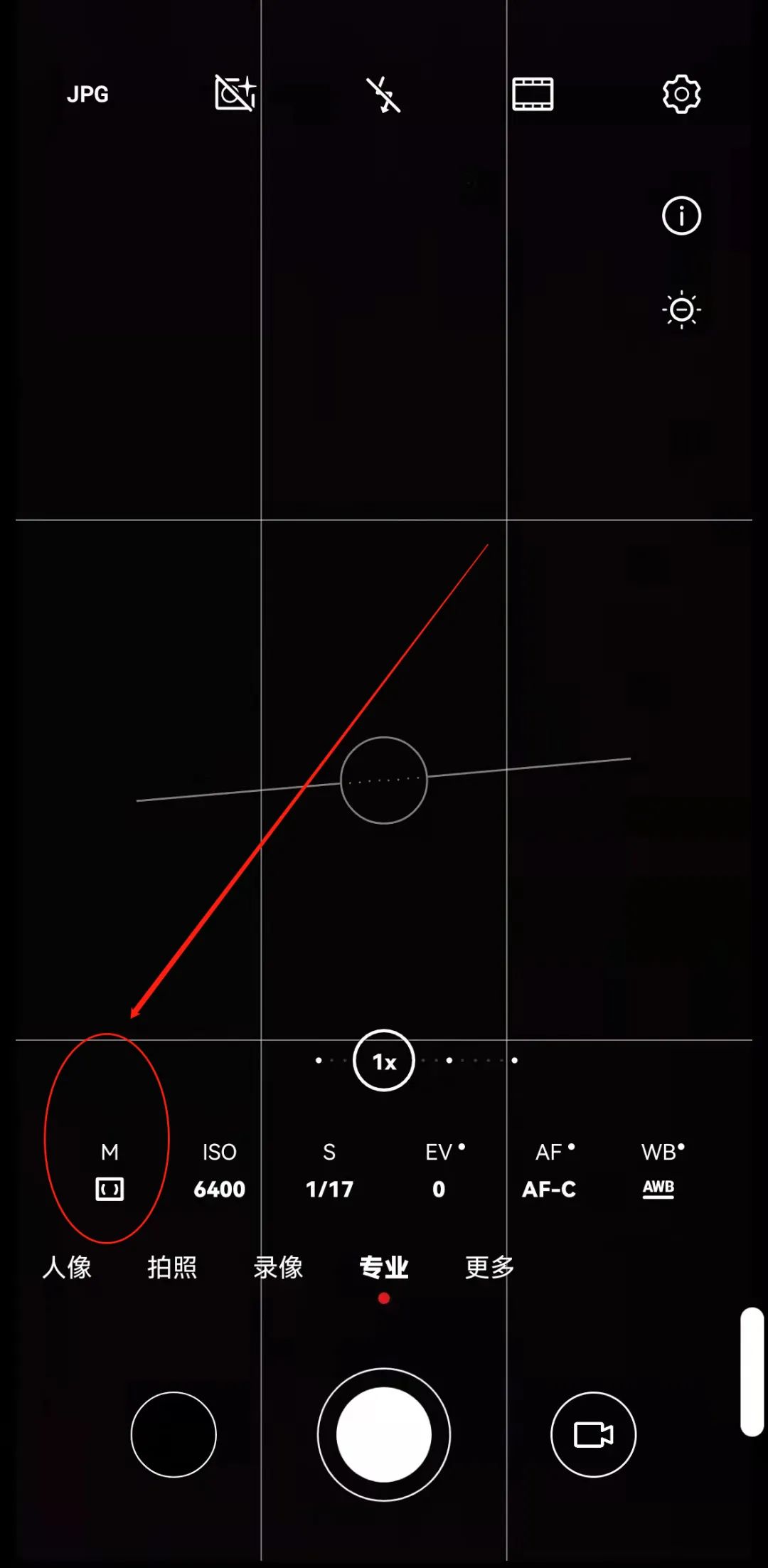768x1568 pixels.
Task: Change the AF-C focus mode
Action: (549, 1170)
